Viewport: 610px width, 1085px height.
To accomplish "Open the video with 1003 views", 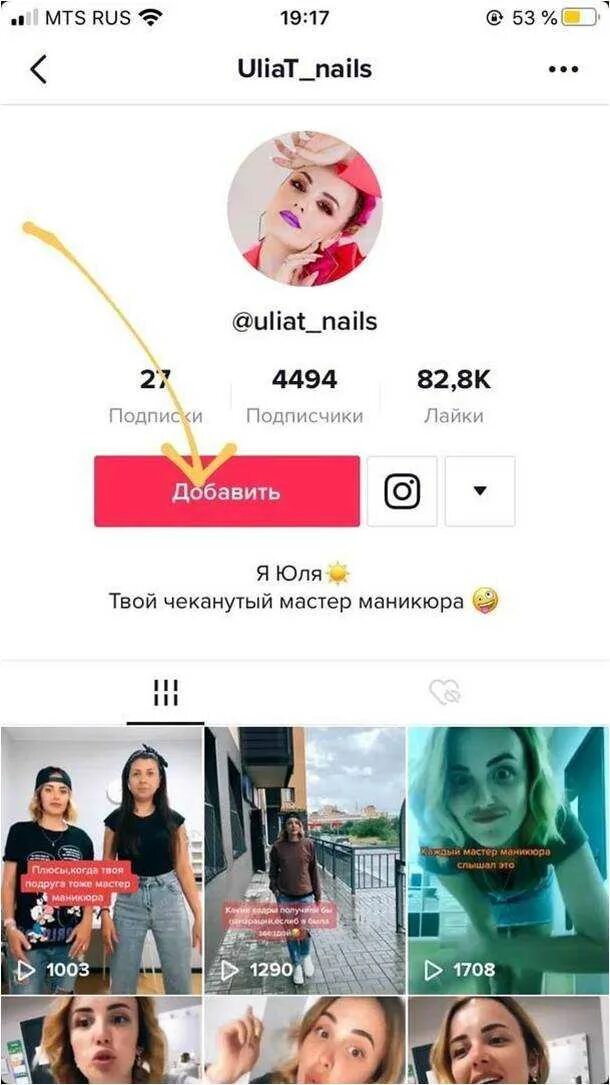I will 101,860.
